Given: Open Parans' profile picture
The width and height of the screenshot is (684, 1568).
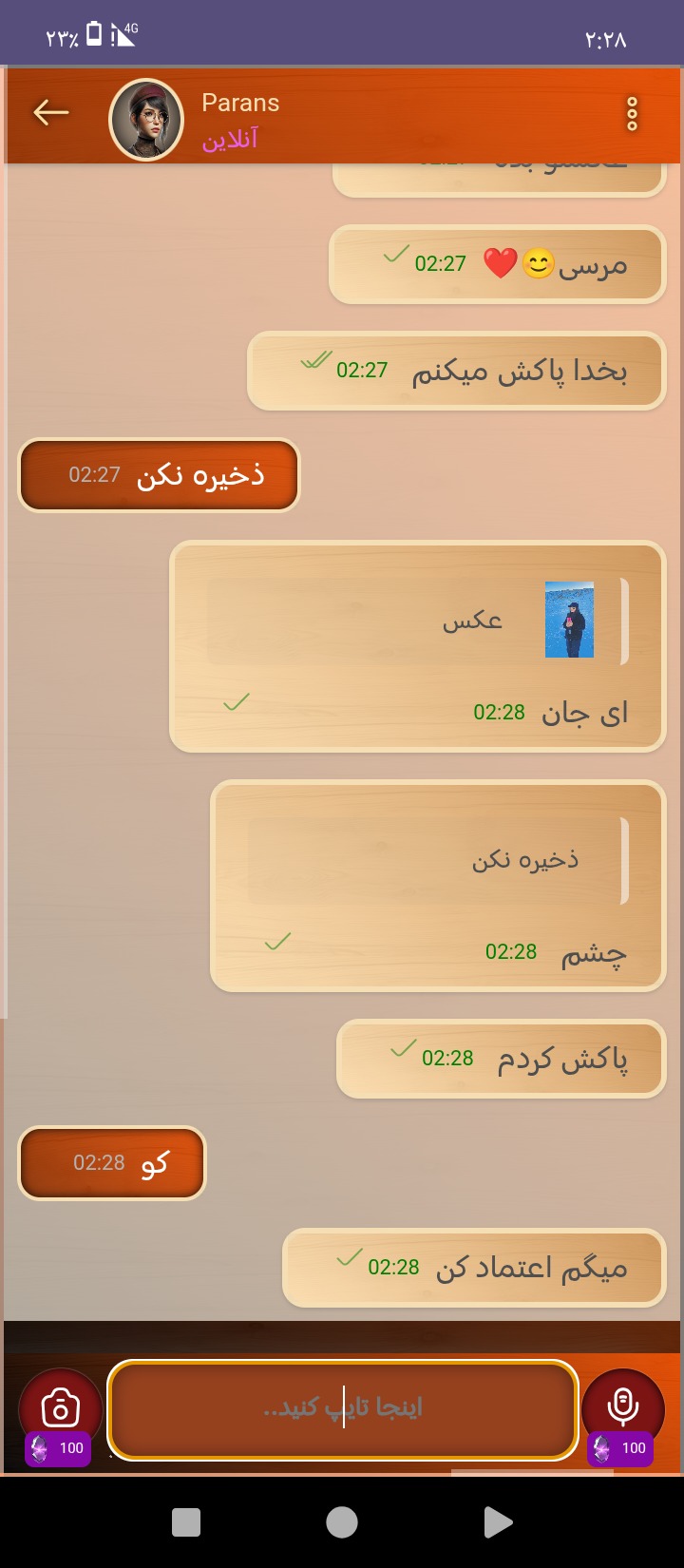Looking at the screenshot, I should pyautogui.click(x=146, y=120).
